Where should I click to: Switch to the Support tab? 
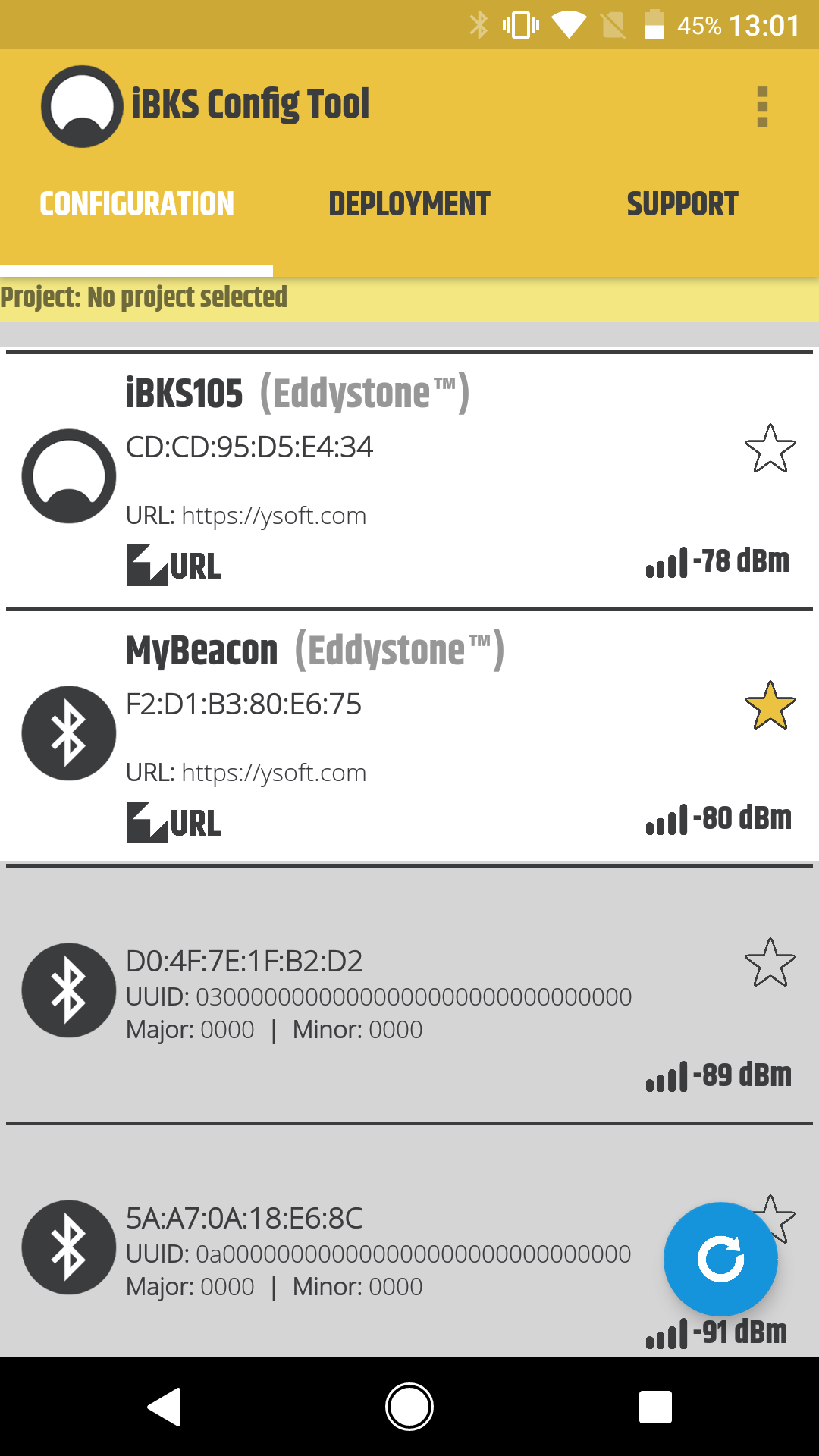pos(682,204)
